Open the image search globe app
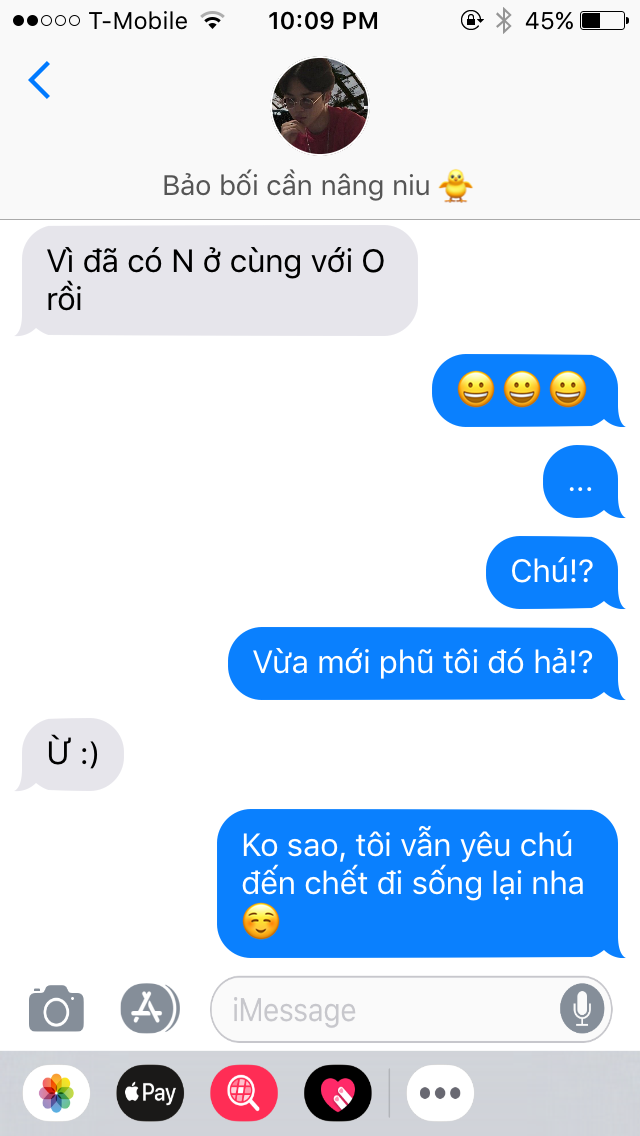 (x=243, y=1093)
